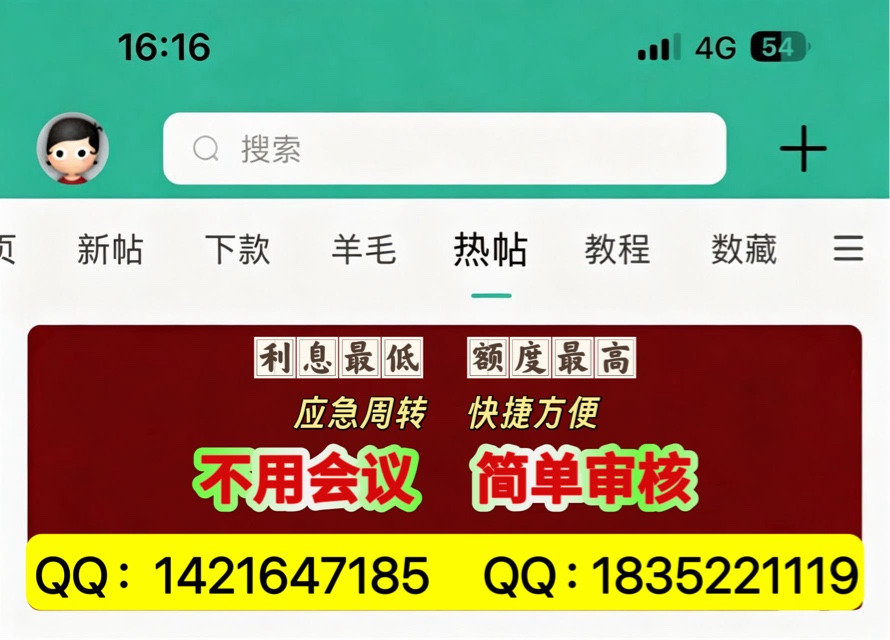Tap the 搜索 search box
The height and width of the screenshot is (640, 890).
point(444,149)
